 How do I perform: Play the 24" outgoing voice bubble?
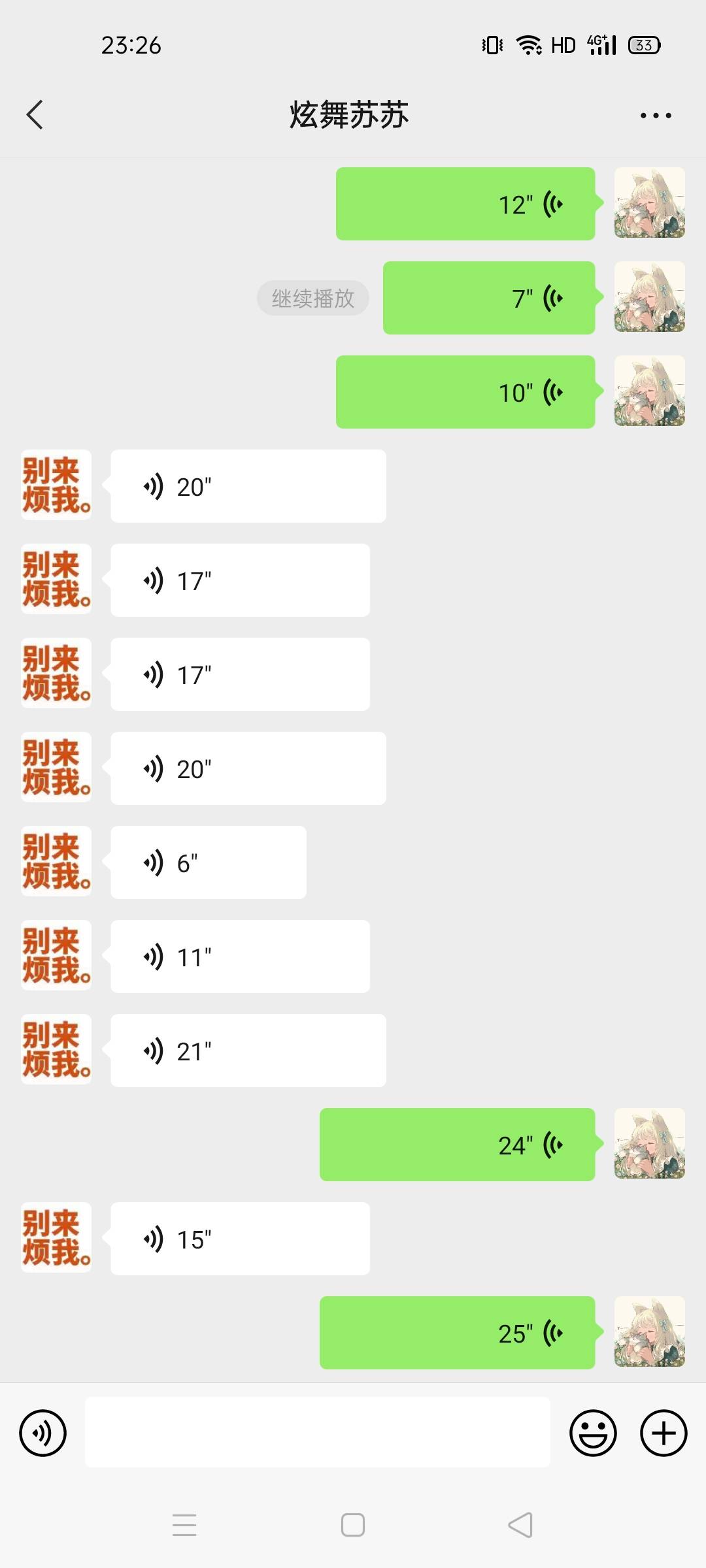coord(458,1143)
